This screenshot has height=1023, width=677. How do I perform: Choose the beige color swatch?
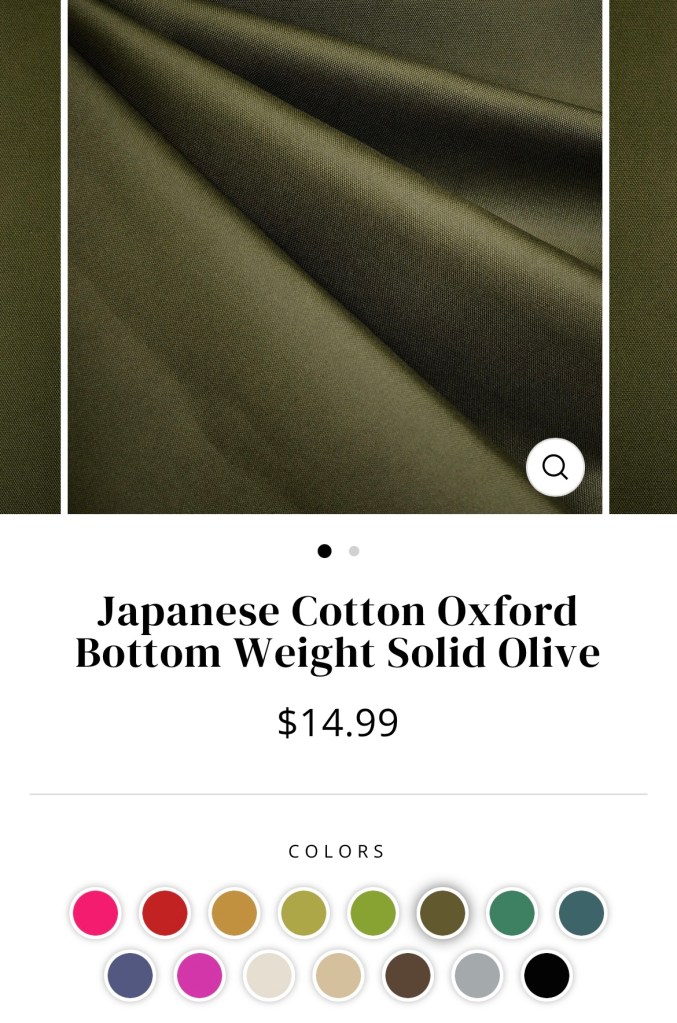[x=338, y=975]
